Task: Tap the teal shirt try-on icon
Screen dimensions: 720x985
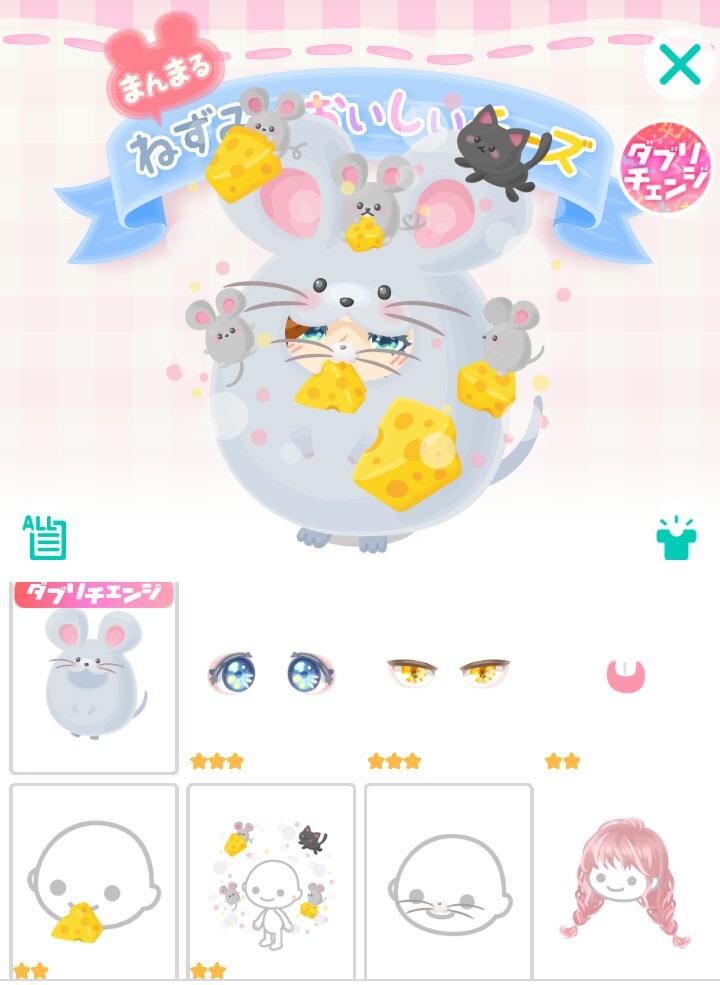Action: tap(676, 538)
